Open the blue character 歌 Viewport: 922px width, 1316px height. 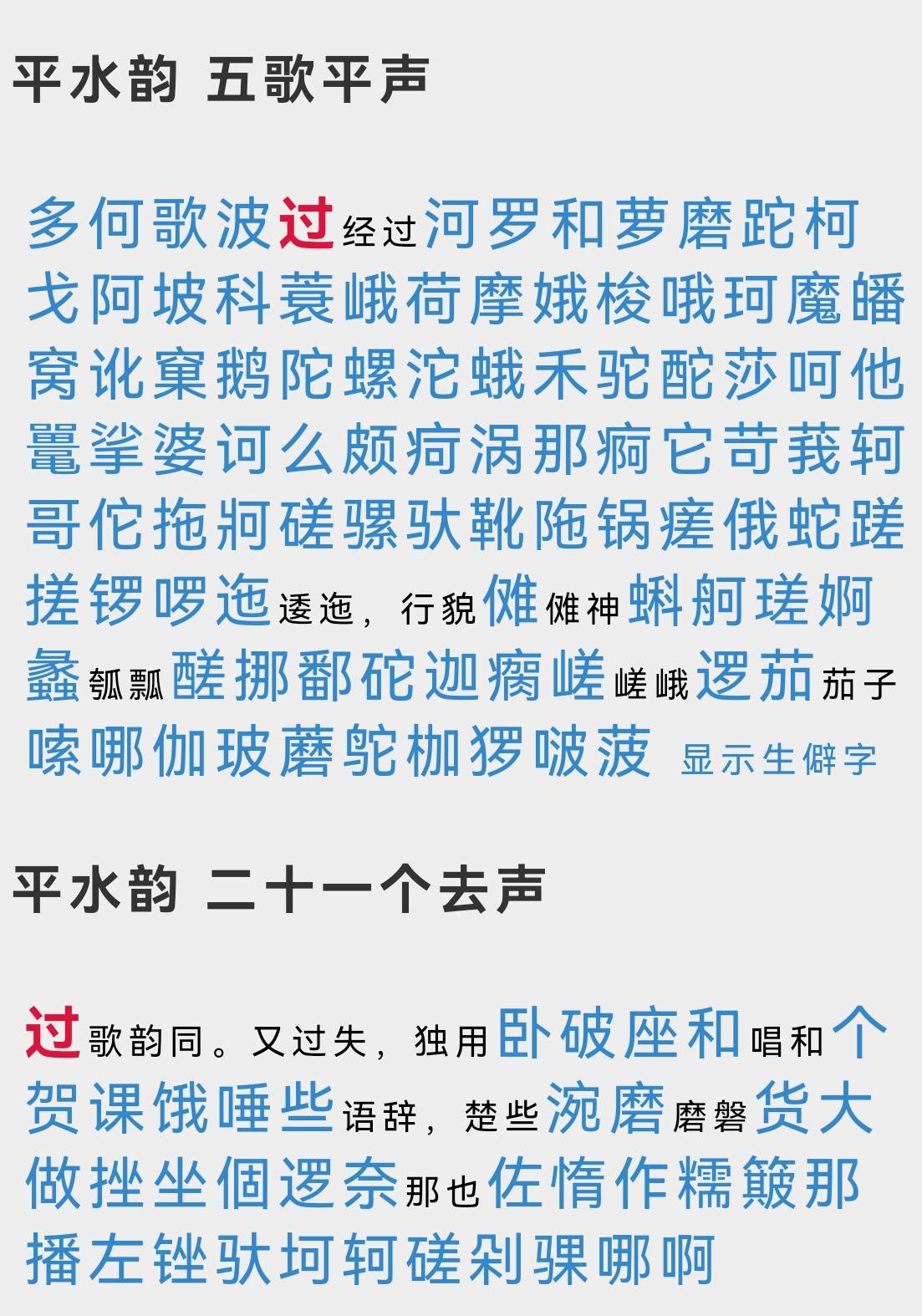[x=182, y=224]
